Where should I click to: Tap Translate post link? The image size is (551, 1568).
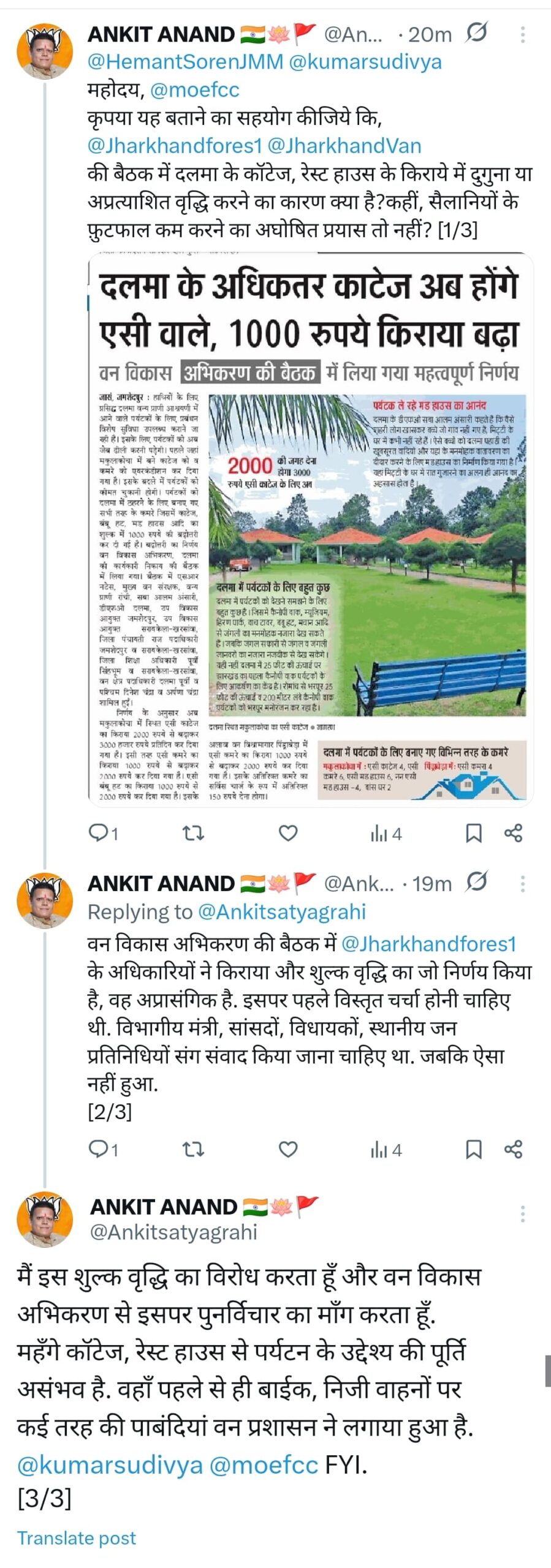tap(76, 1538)
